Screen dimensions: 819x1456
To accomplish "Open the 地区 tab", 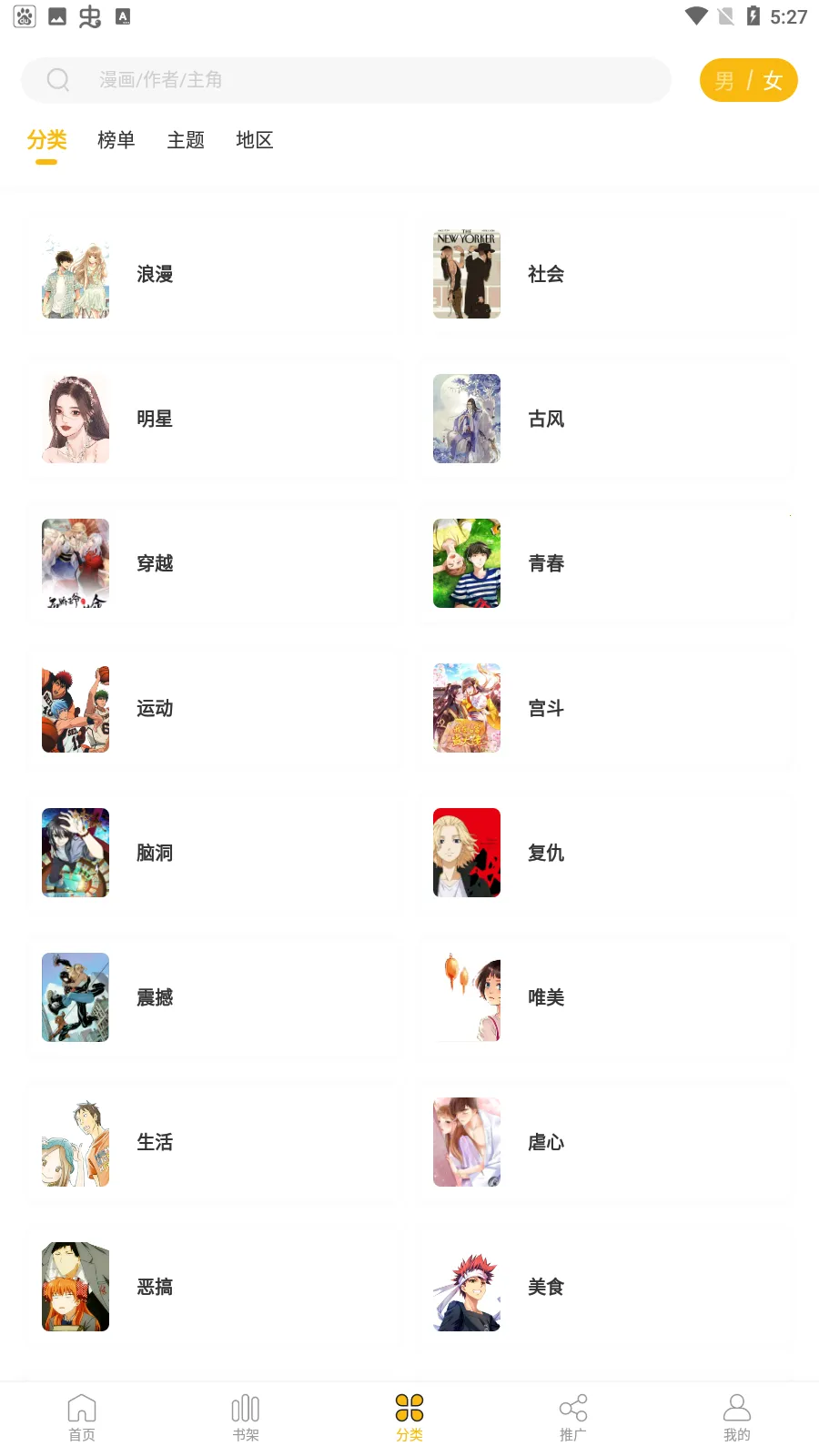I will (253, 140).
